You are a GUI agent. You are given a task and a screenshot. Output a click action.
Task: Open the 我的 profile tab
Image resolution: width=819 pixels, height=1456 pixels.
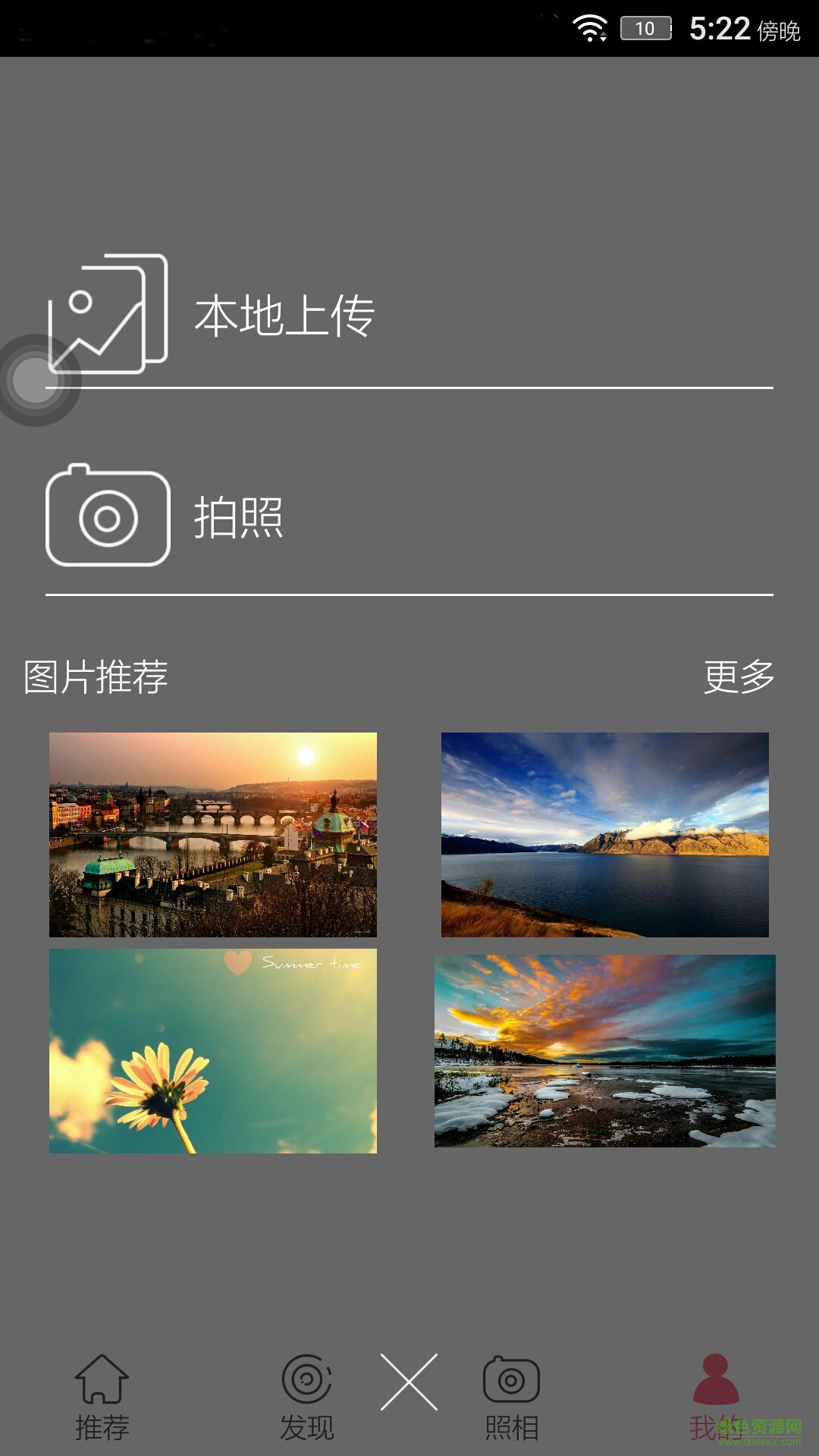pyautogui.click(x=715, y=1397)
